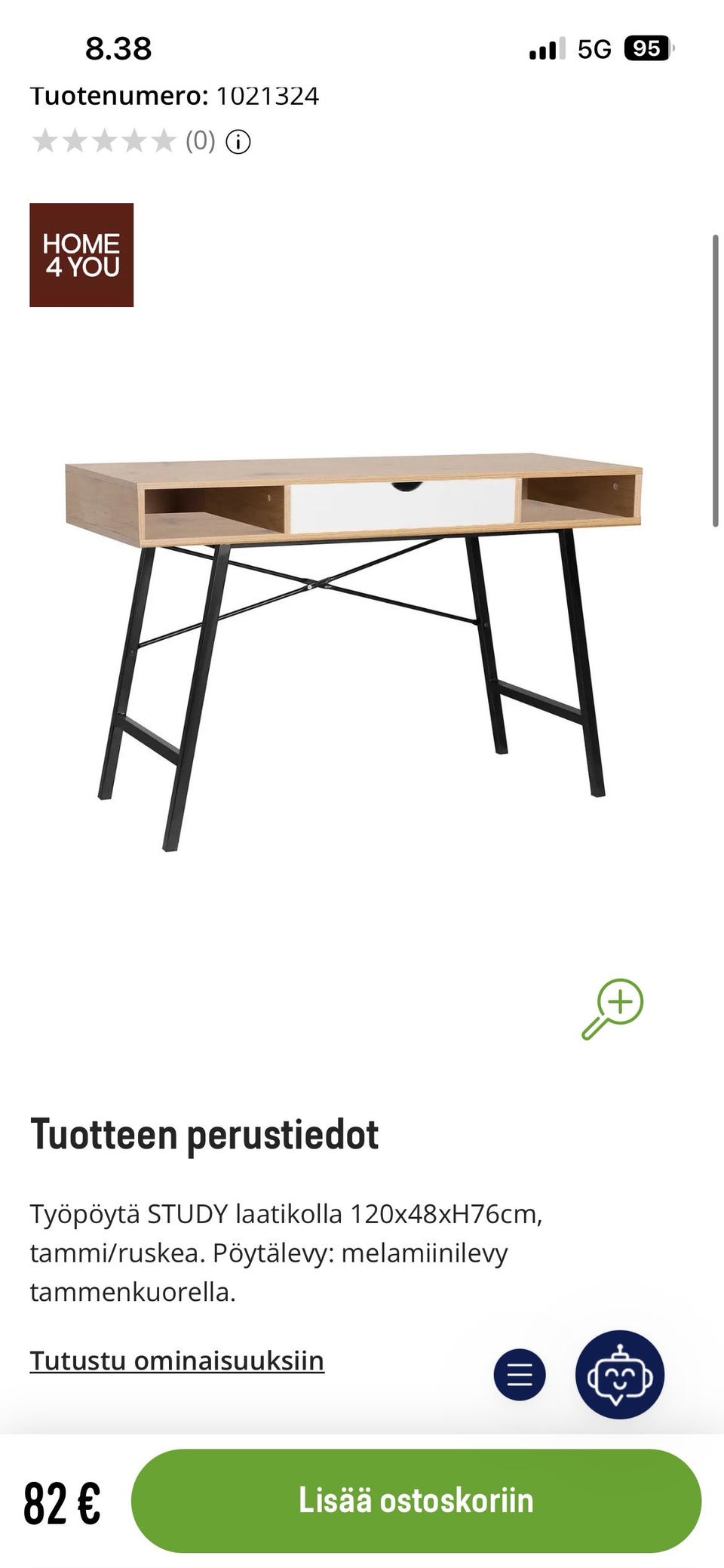Open the round menu button
Image resolution: width=724 pixels, height=1568 pixels.
click(520, 1374)
